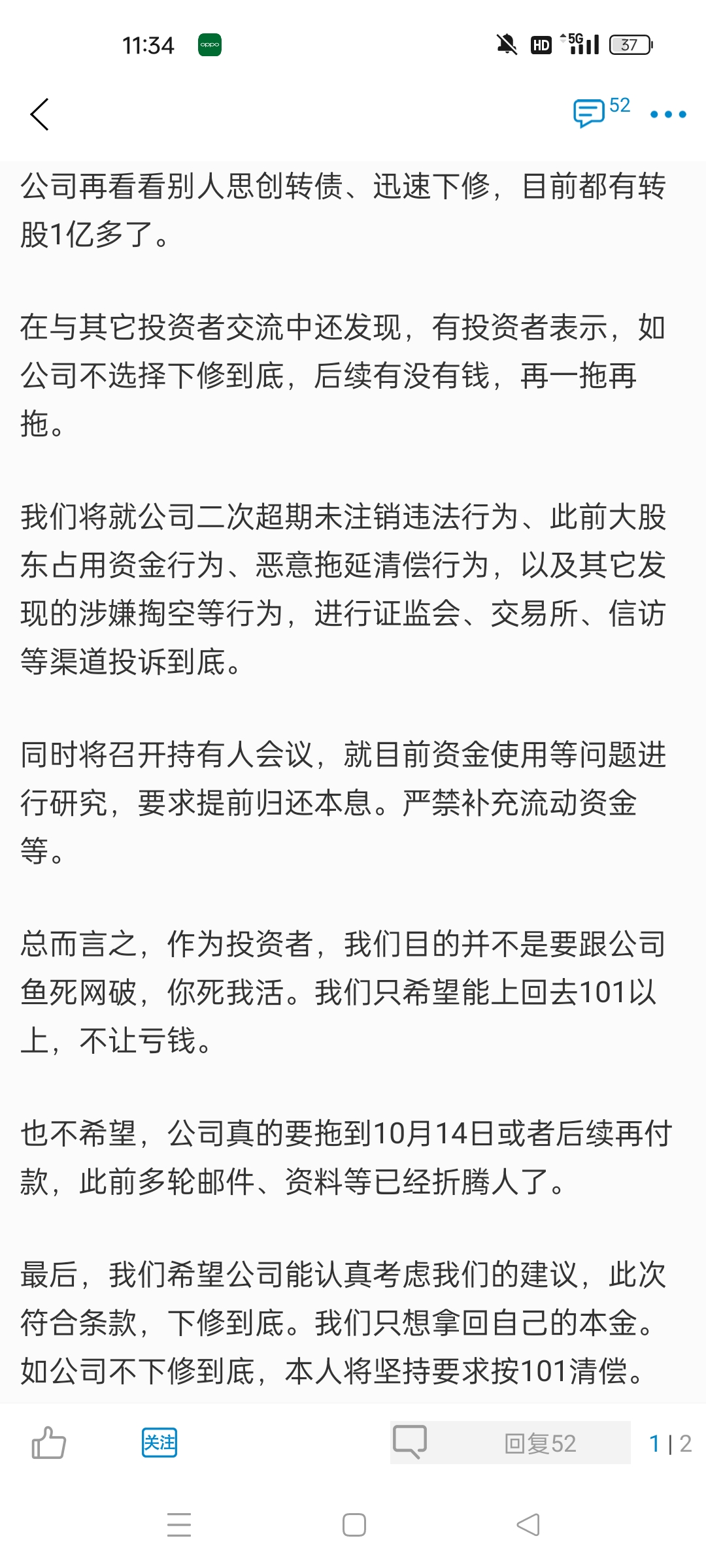
Task: Follow the author via 关注 button
Action: tap(160, 1443)
